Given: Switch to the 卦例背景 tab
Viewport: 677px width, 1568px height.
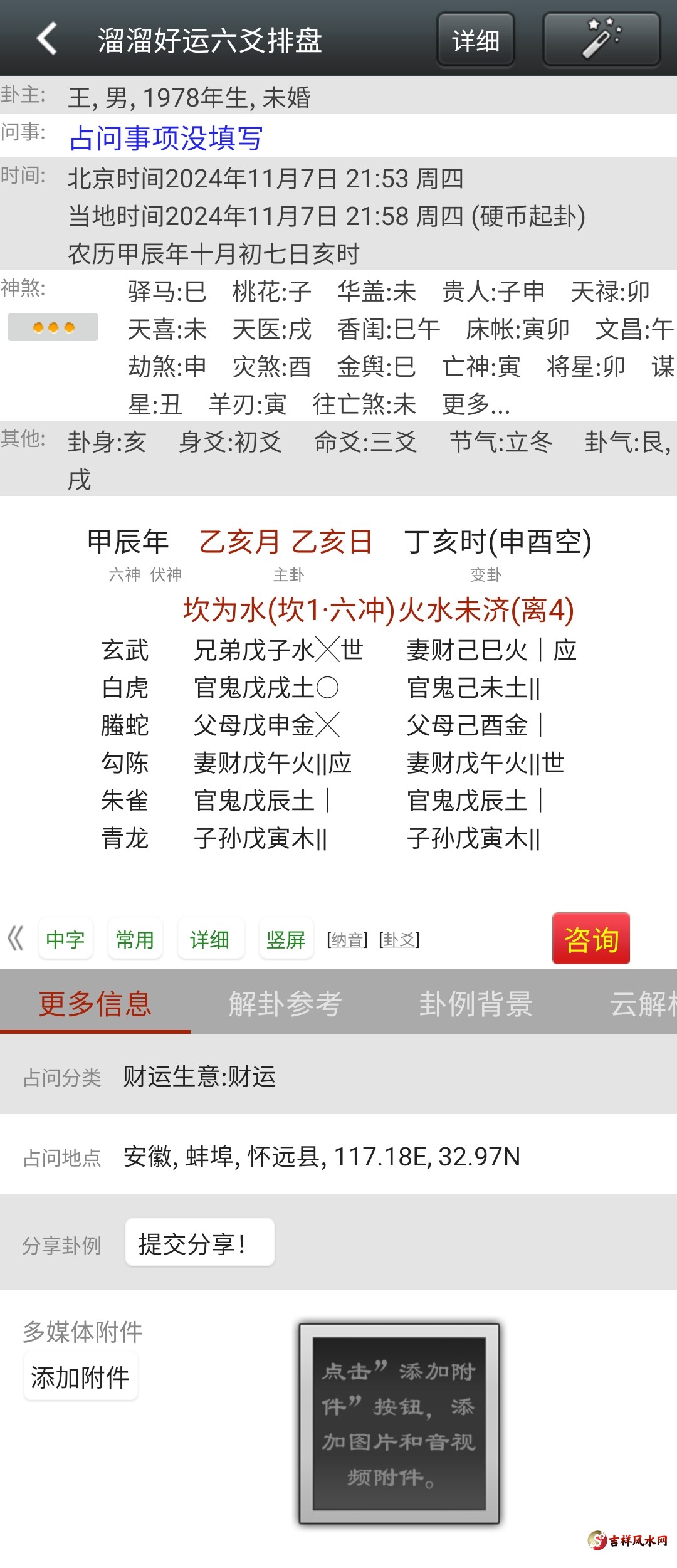Looking at the screenshot, I should (x=476, y=1004).
